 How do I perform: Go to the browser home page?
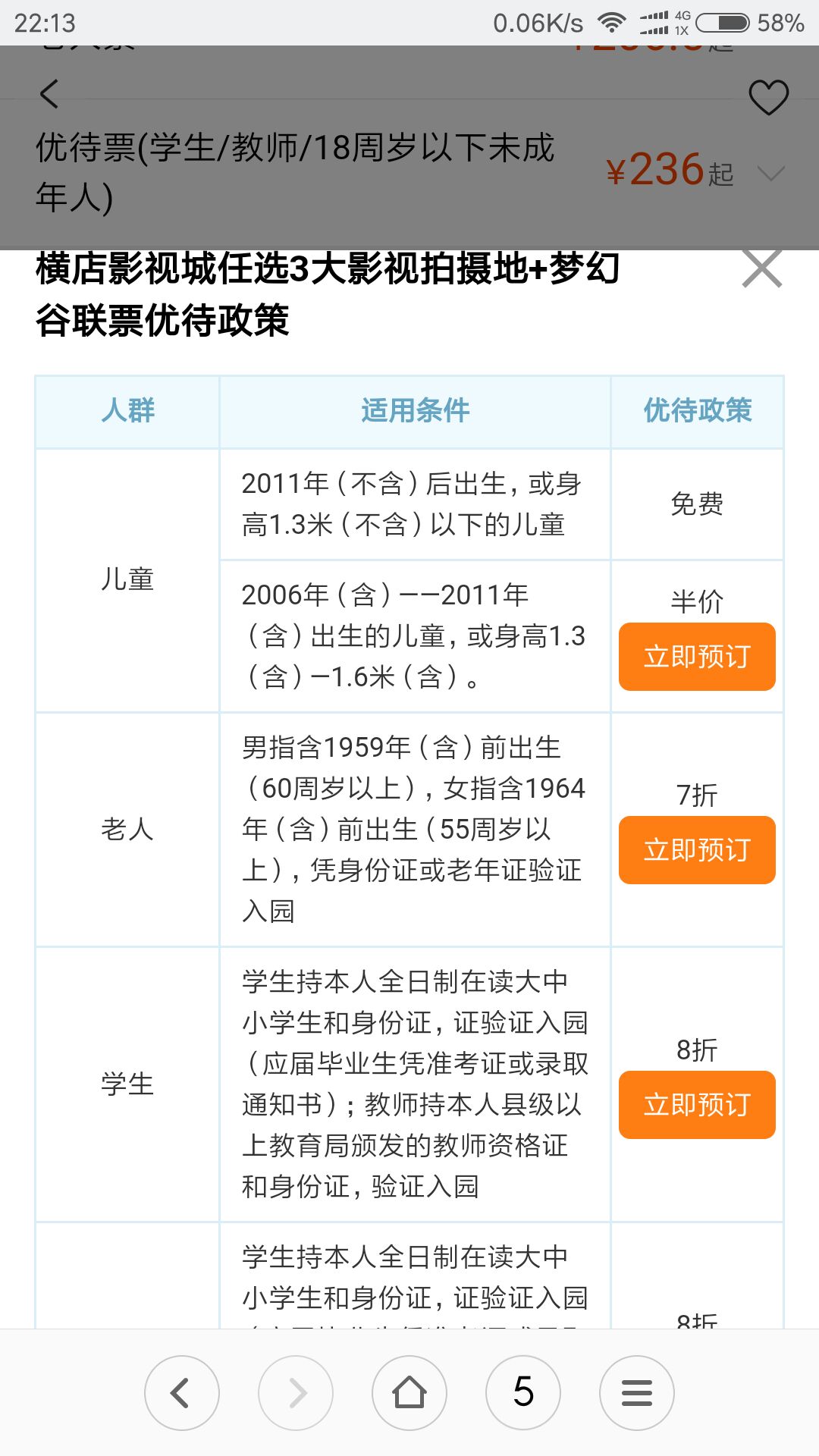pyautogui.click(x=409, y=1393)
